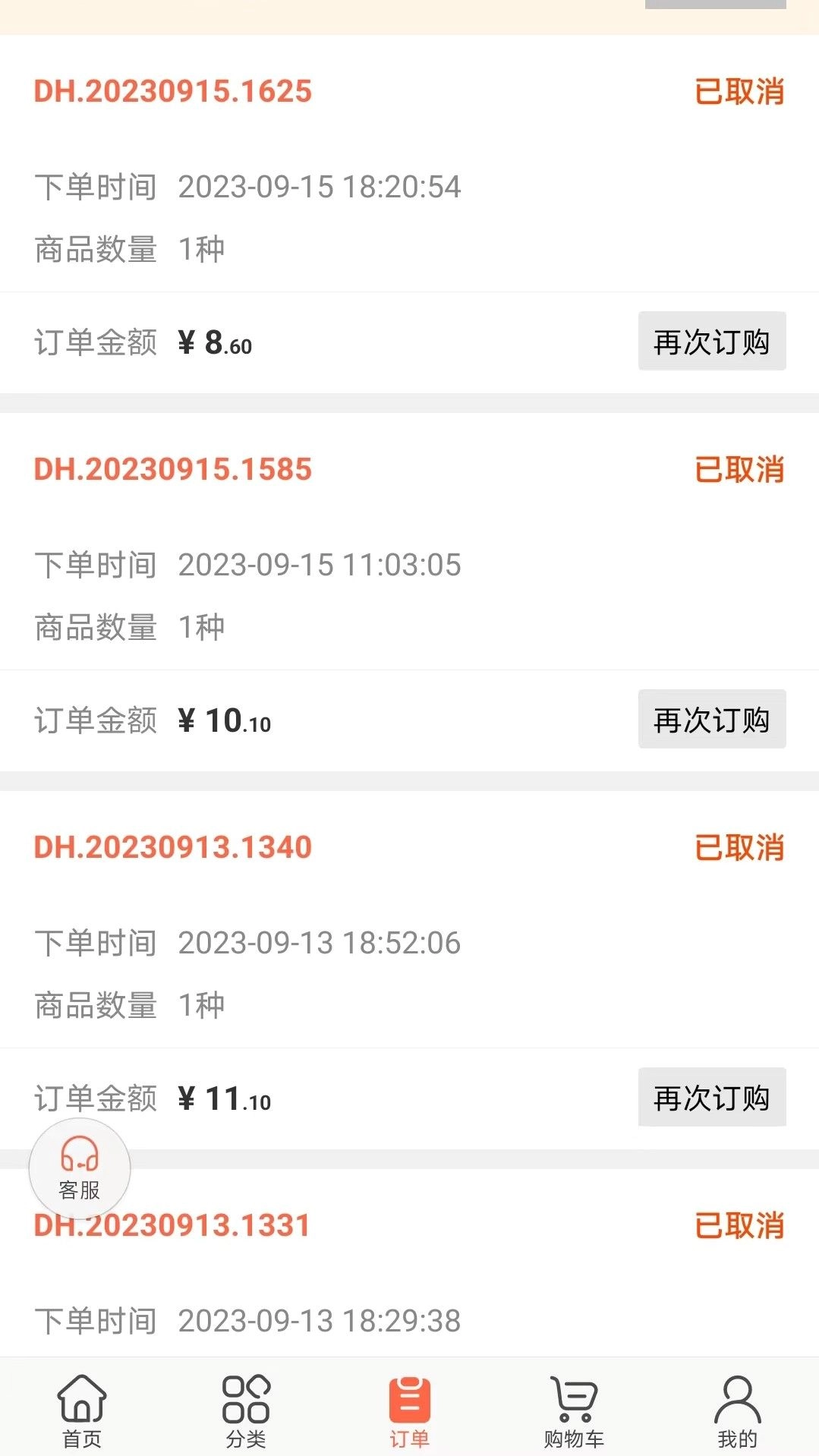The width and height of the screenshot is (819, 1456).
Task: Open order DH.20230913.1331 details
Action: point(172,1225)
